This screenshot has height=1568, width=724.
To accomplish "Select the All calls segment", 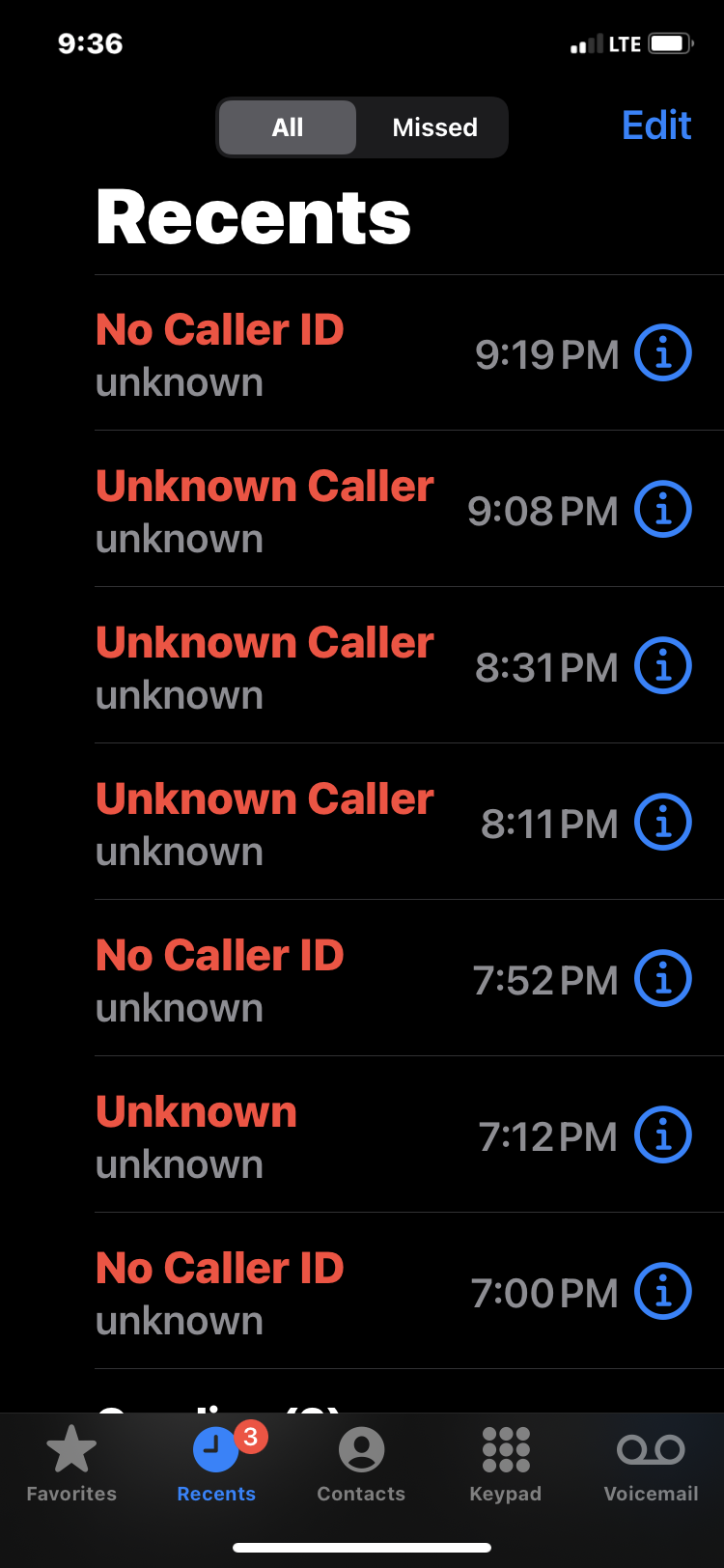I will click(x=288, y=127).
